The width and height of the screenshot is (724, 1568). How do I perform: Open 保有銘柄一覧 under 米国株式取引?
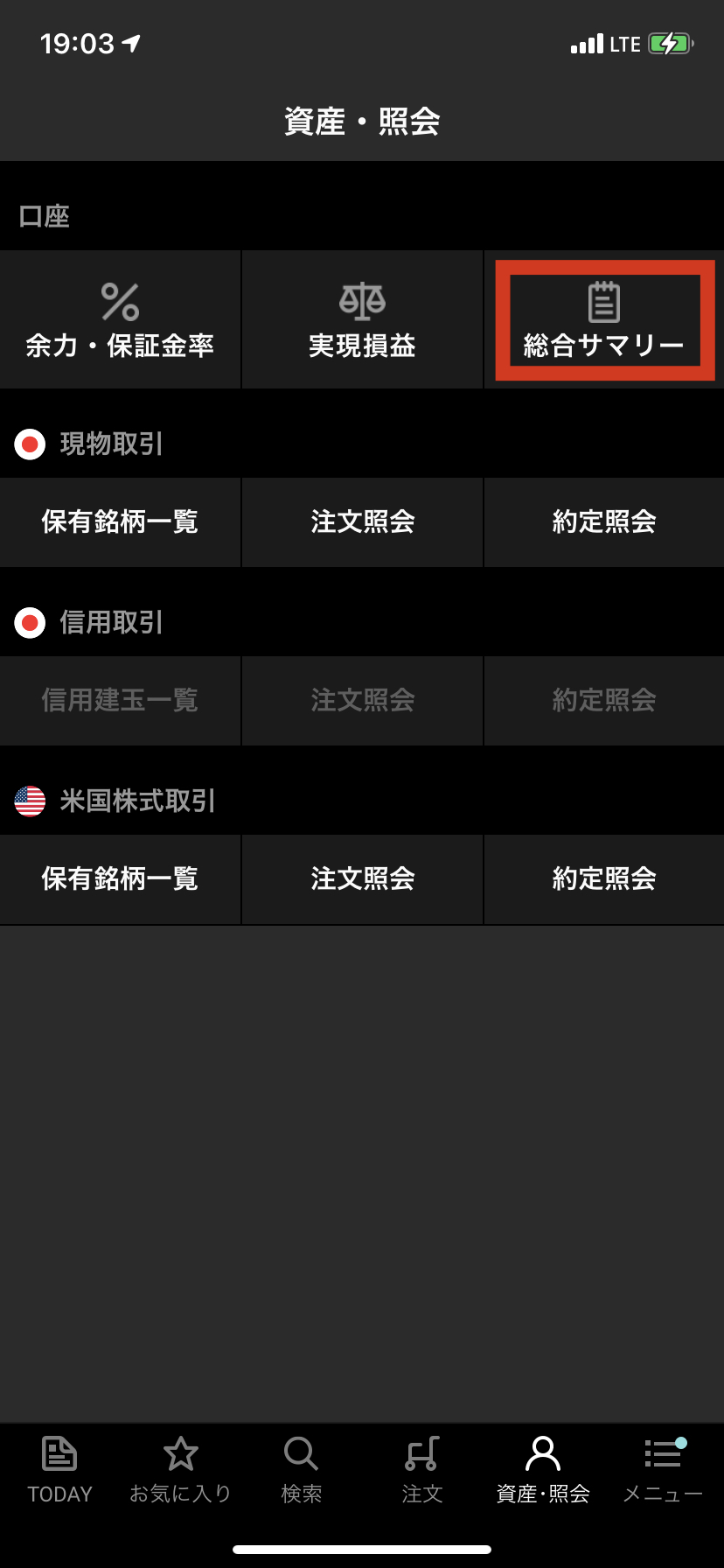coord(120,879)
